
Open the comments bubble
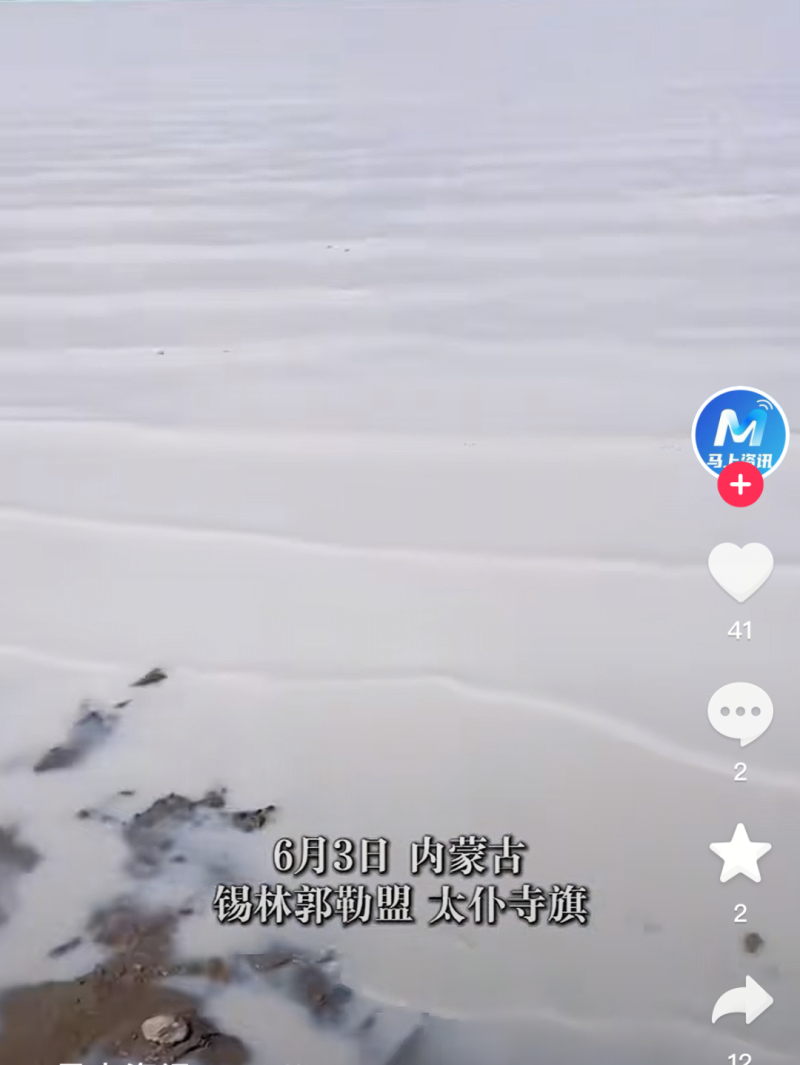740,713
